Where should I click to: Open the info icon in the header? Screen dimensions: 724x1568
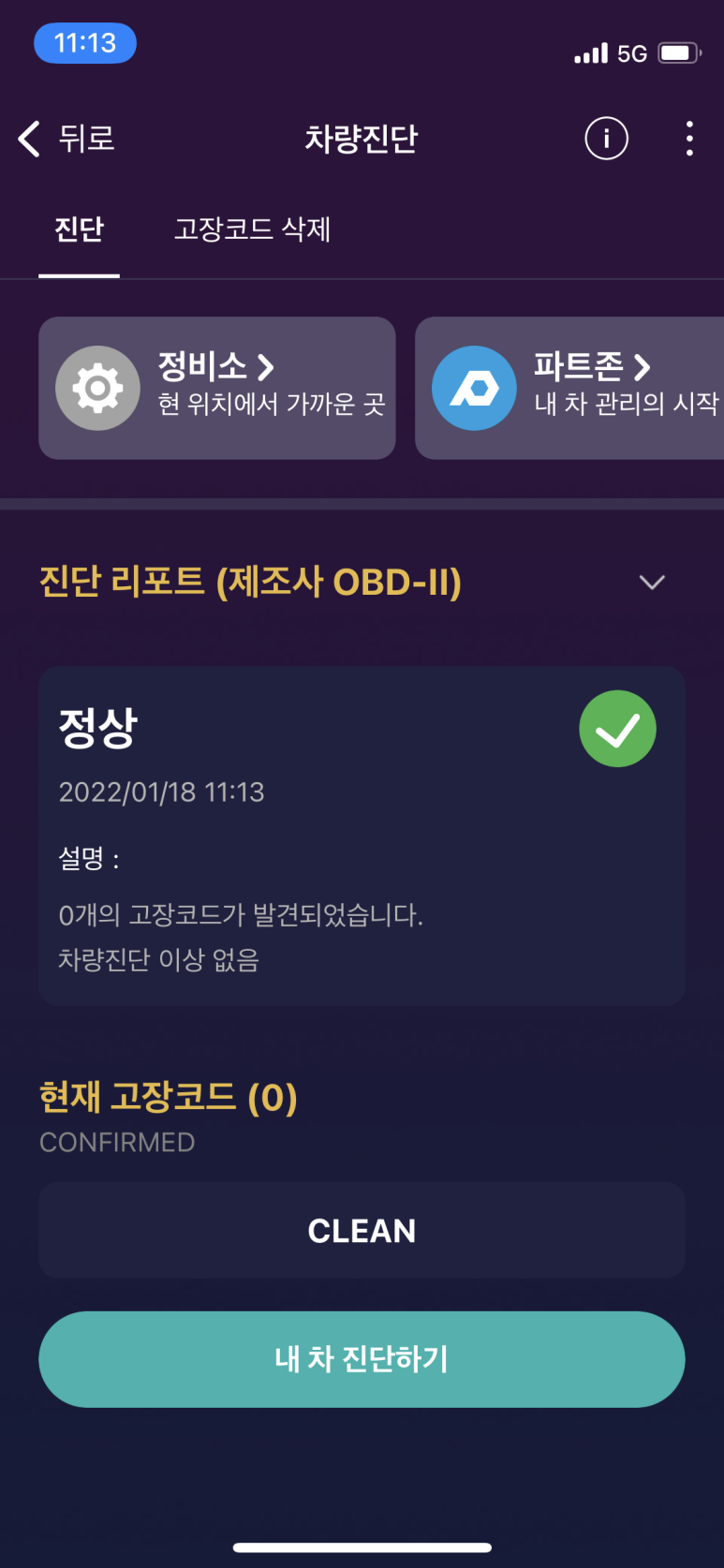(606, 139)
